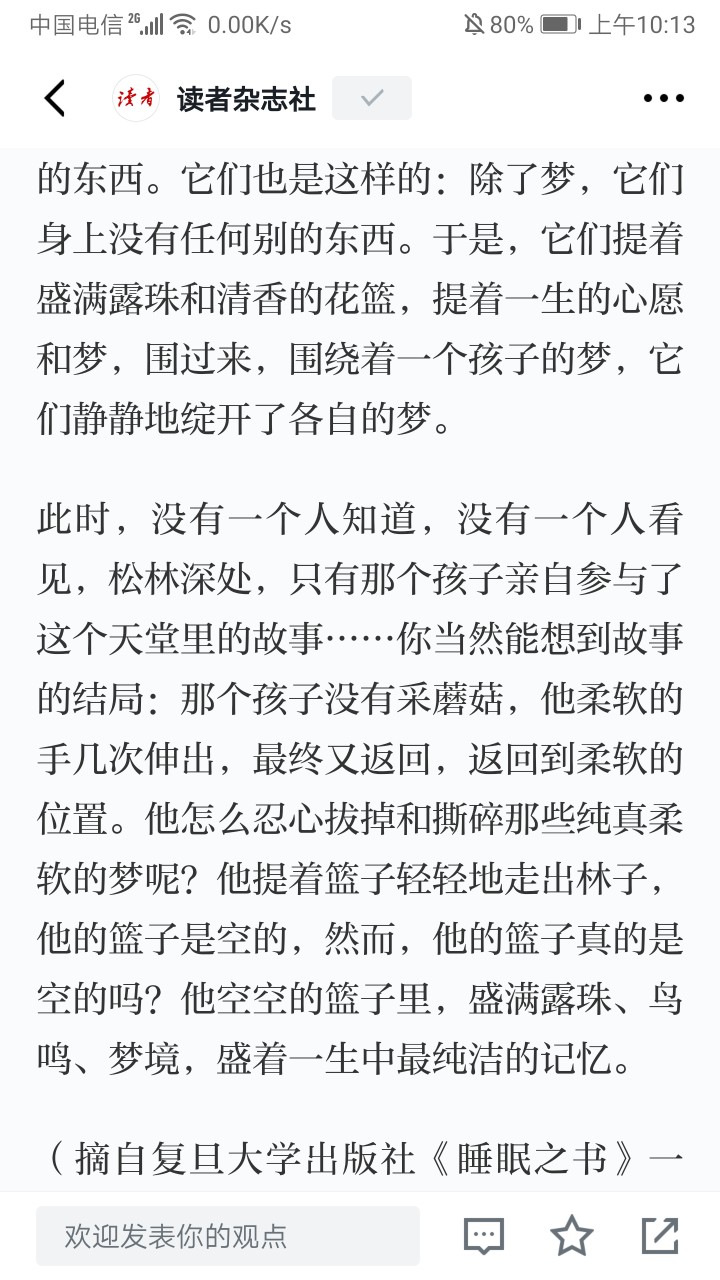Go back using the top left arrow
Image resolution: width=720 pixels, height=1280 pixels.
(55, 98)
